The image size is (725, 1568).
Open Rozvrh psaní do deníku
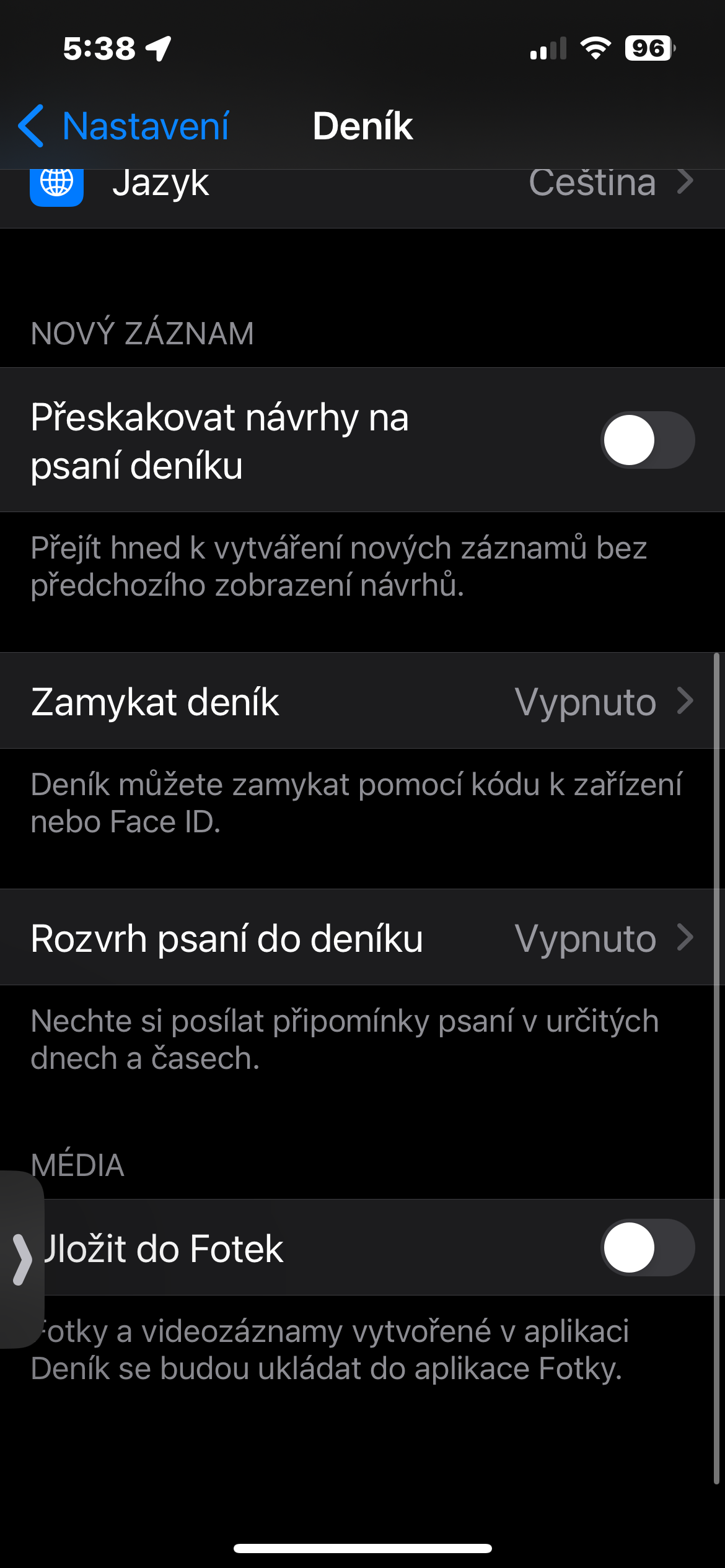362,938
